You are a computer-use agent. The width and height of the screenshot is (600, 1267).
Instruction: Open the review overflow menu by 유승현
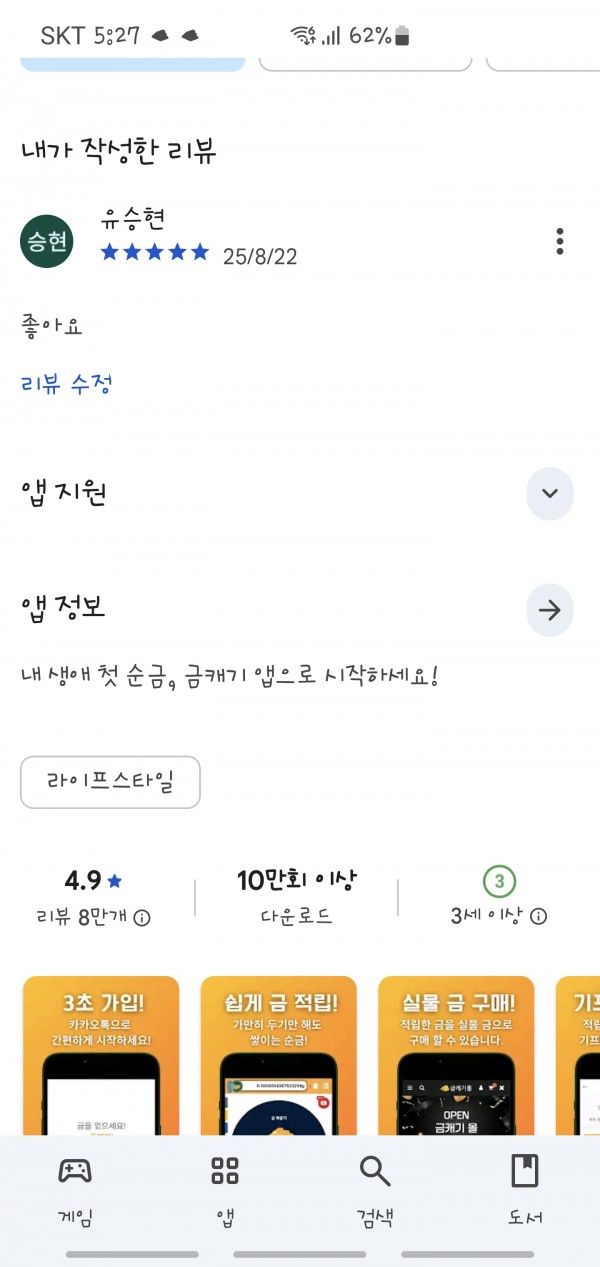(560, 241)
